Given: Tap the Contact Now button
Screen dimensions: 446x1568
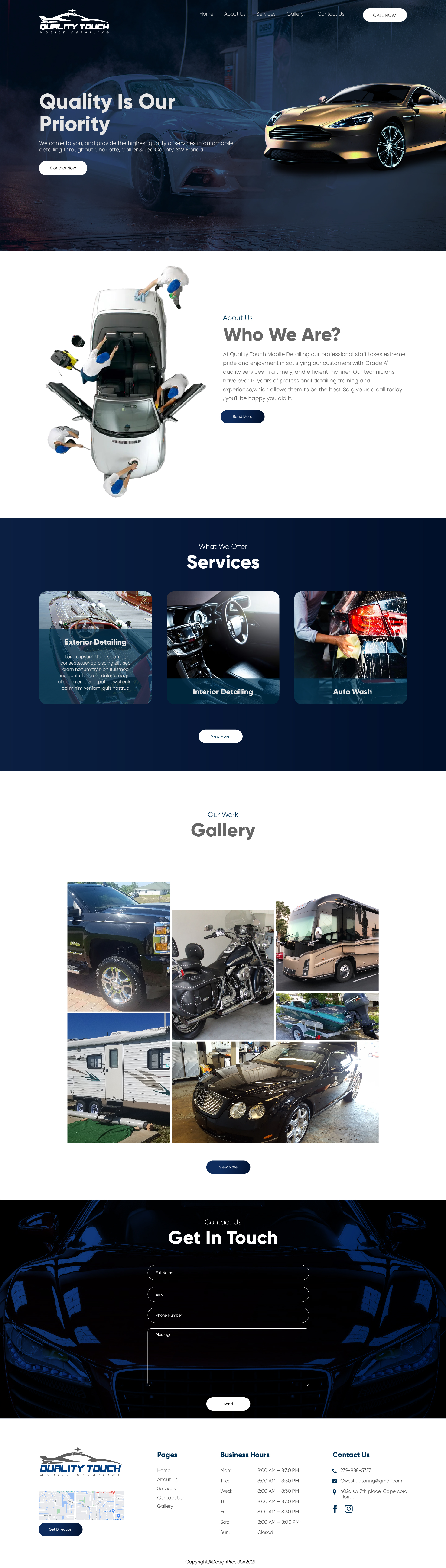Looking at the screenshot, I should click(x=63, y=168).
